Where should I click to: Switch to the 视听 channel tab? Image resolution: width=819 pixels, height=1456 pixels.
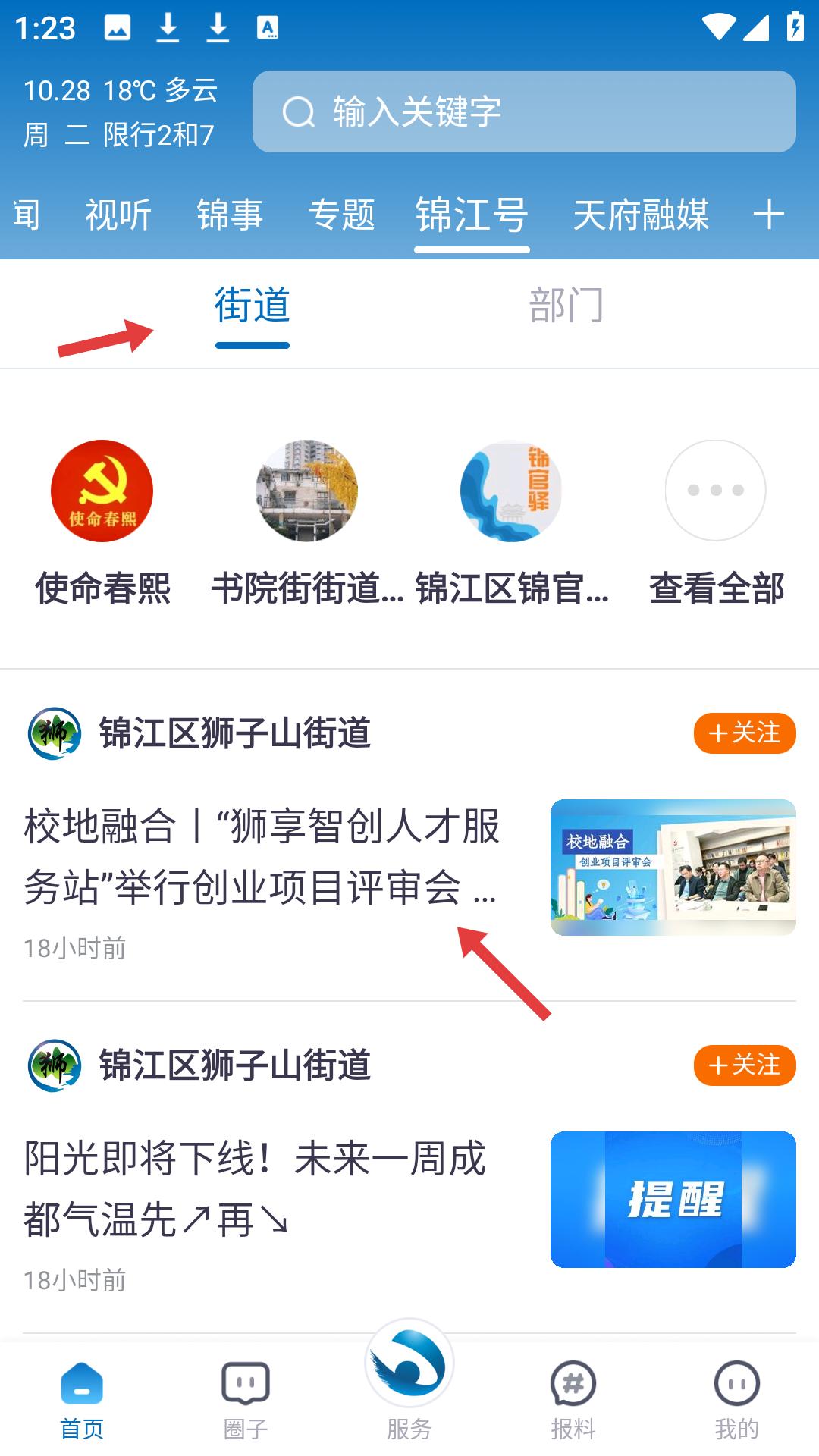118,215
